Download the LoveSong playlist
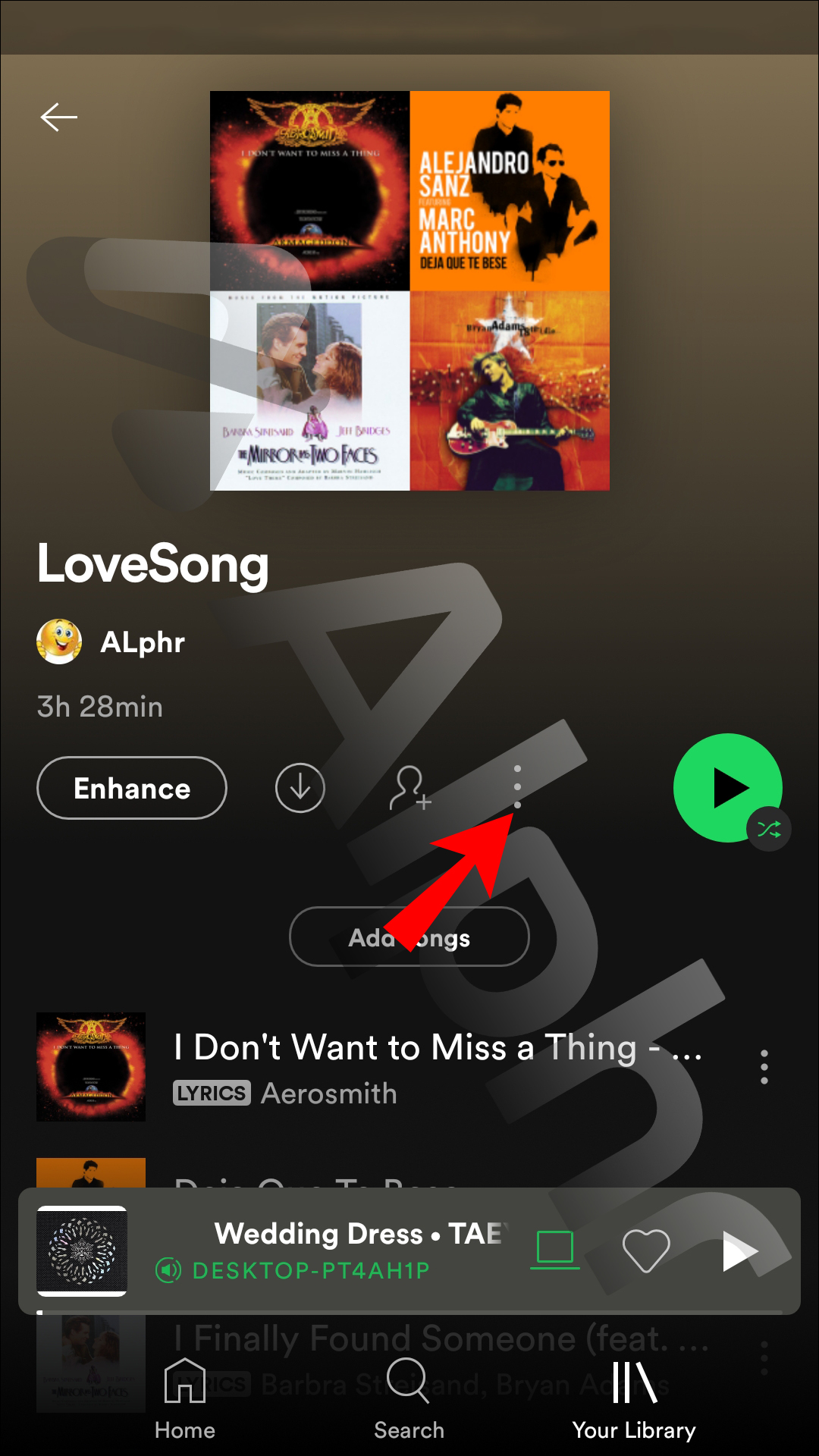This screenshot has width=819, height=1456. (300, 788)
